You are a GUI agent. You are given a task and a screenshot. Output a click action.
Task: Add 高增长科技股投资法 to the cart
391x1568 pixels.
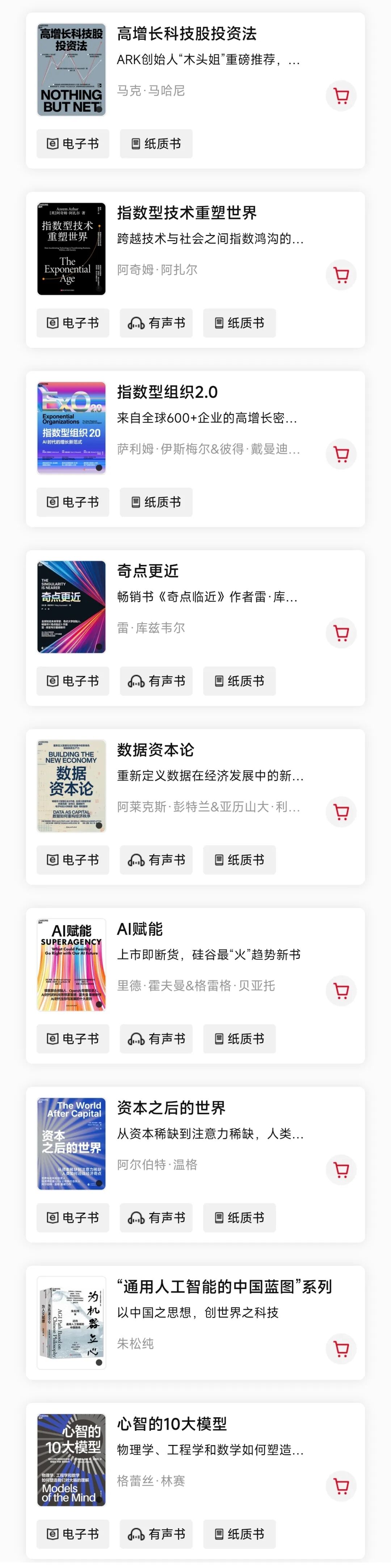tap(341, 96)
